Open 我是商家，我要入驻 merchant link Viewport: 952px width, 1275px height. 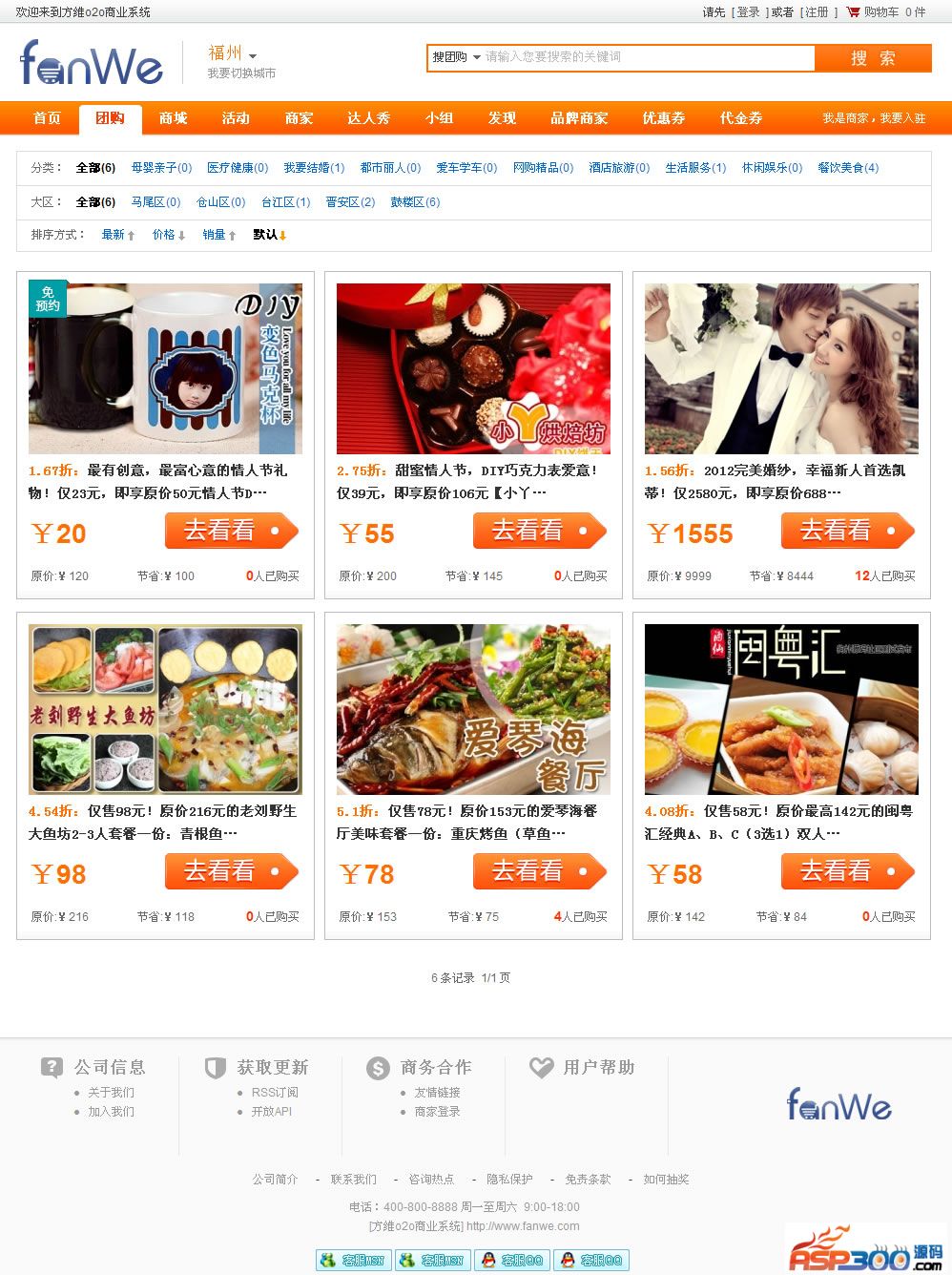[874, 118]
